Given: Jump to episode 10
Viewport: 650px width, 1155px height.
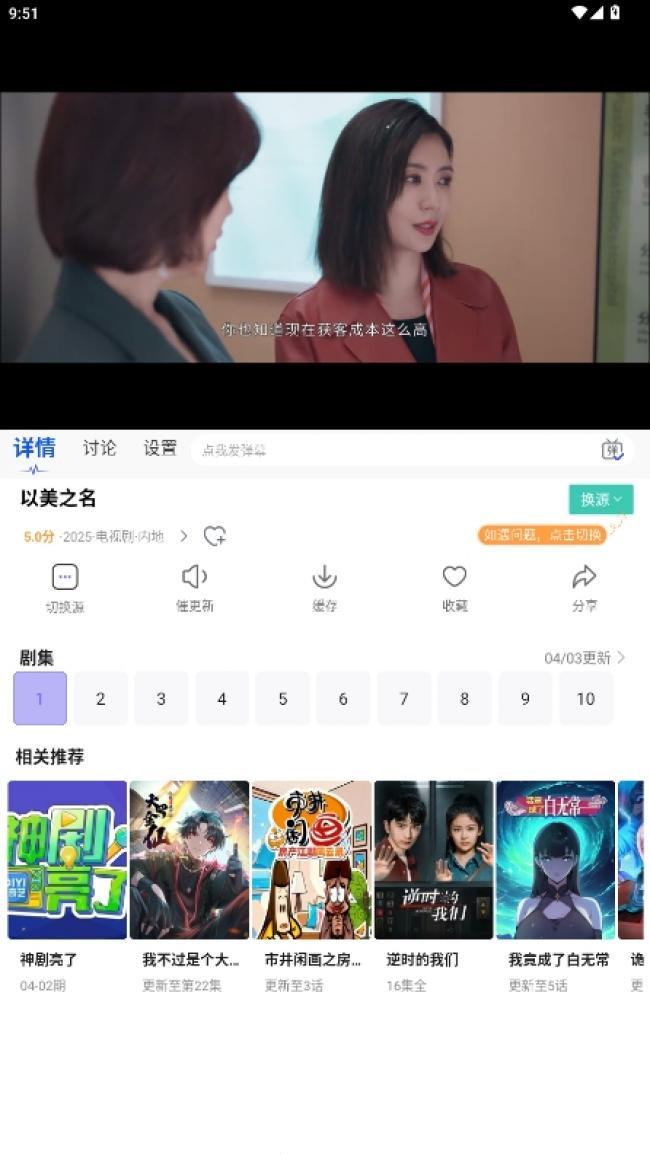Looking at the screenshot, I should [585, 699].
